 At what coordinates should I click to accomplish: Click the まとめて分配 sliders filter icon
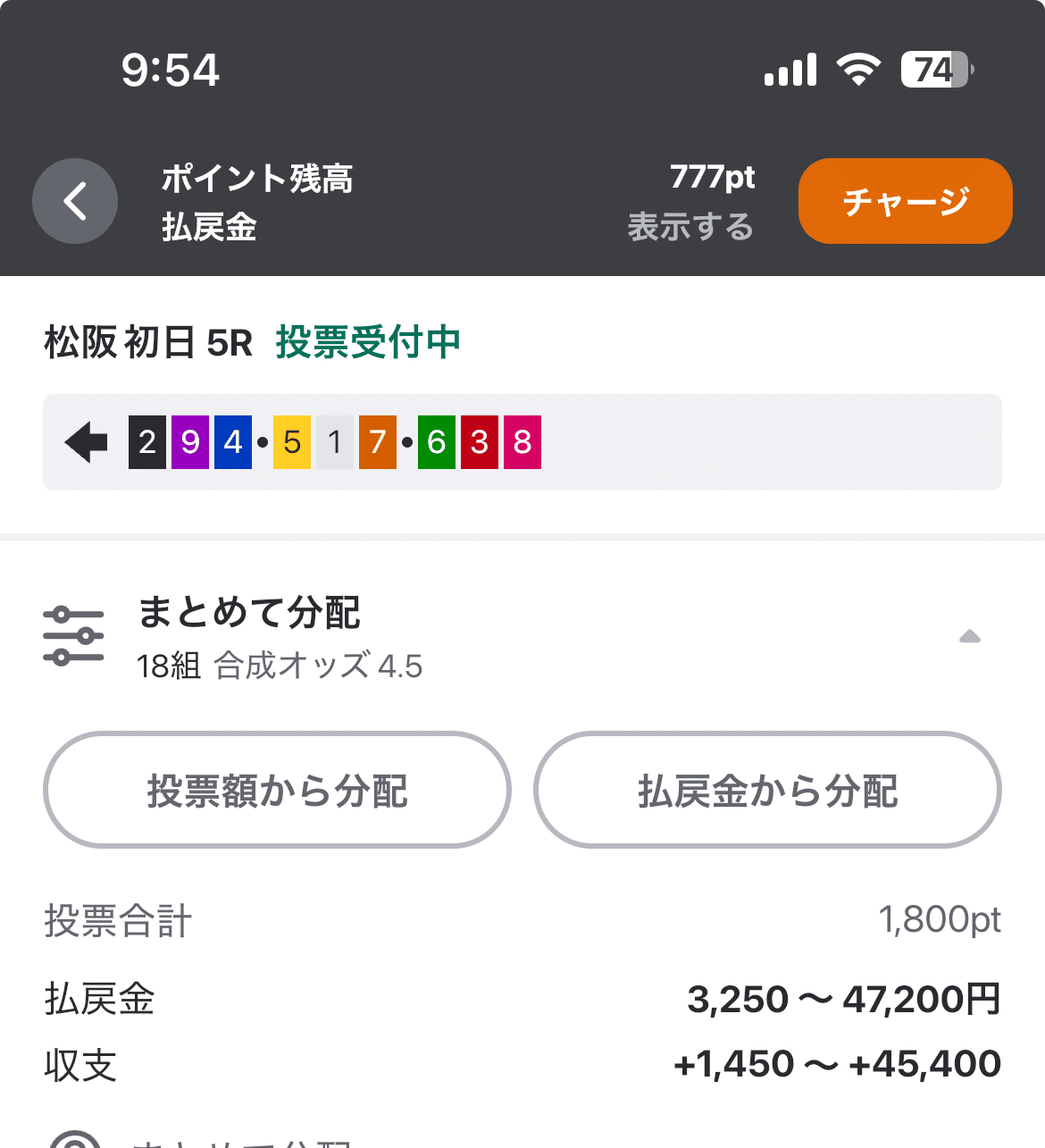75,634
